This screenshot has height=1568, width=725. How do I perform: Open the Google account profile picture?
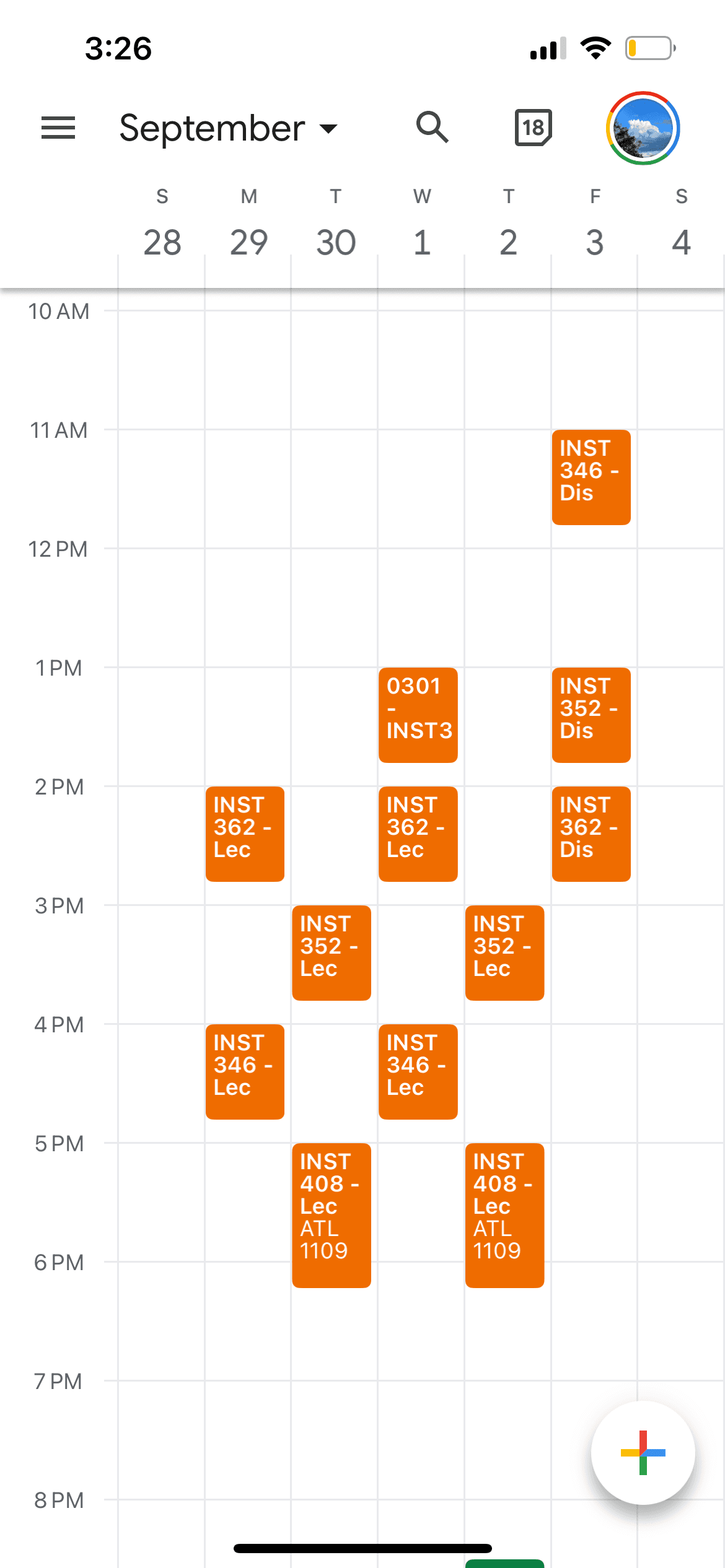[644, 128]
